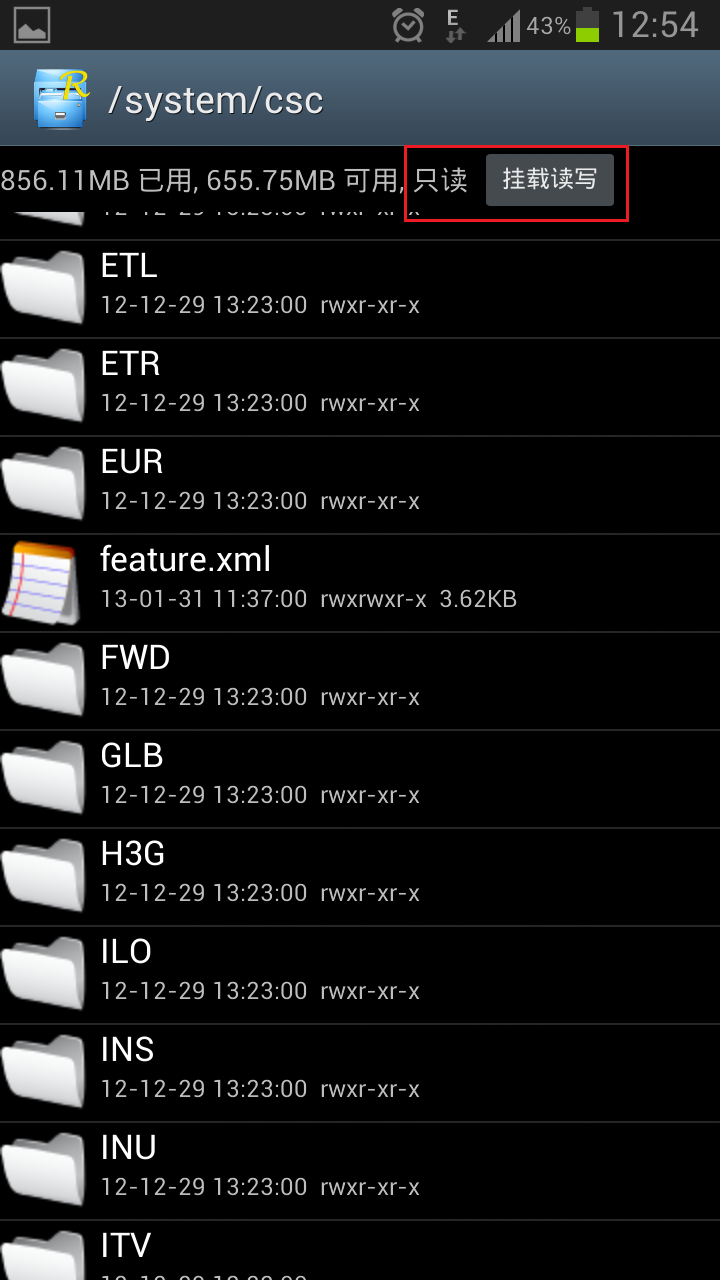Tap the 挂载读写 mount button
The image size is (720, 1280).
(x=549, y=180)
